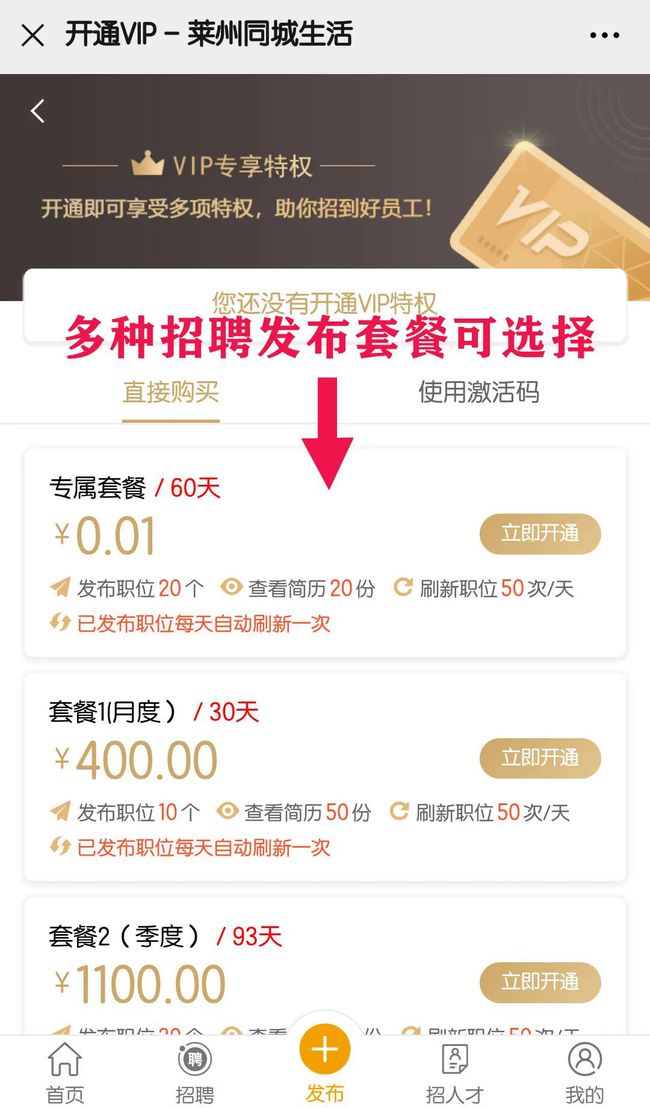Subscribe to the 套餐2(季度) 1100.00 plan
Viewport: 650px width, 1108px height.
pyautogui.click(x=540, y=982)
